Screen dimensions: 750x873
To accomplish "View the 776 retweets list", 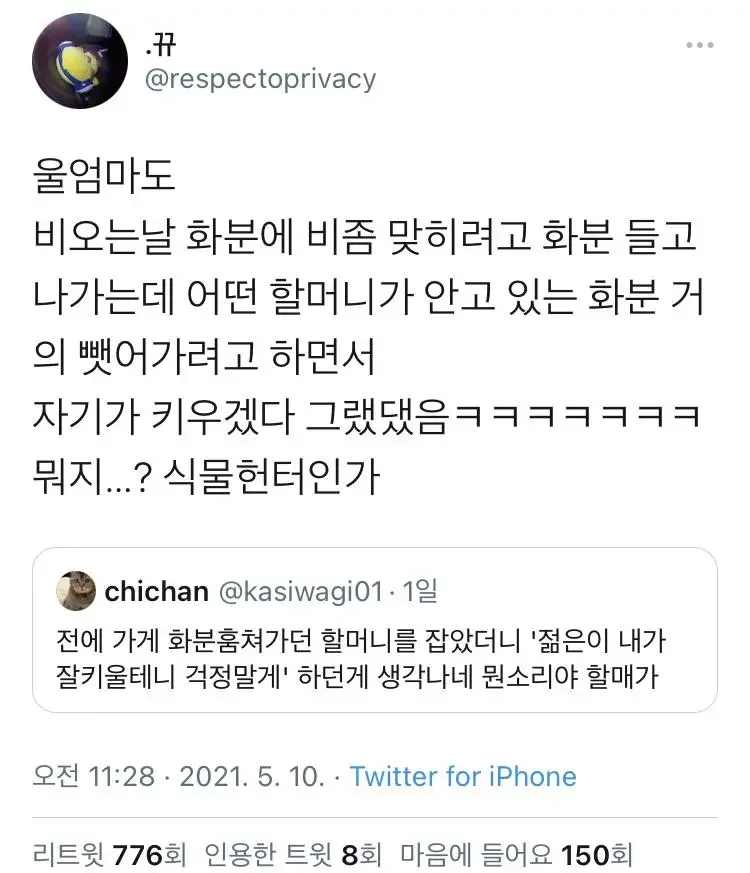I will [x=110, y=855].
